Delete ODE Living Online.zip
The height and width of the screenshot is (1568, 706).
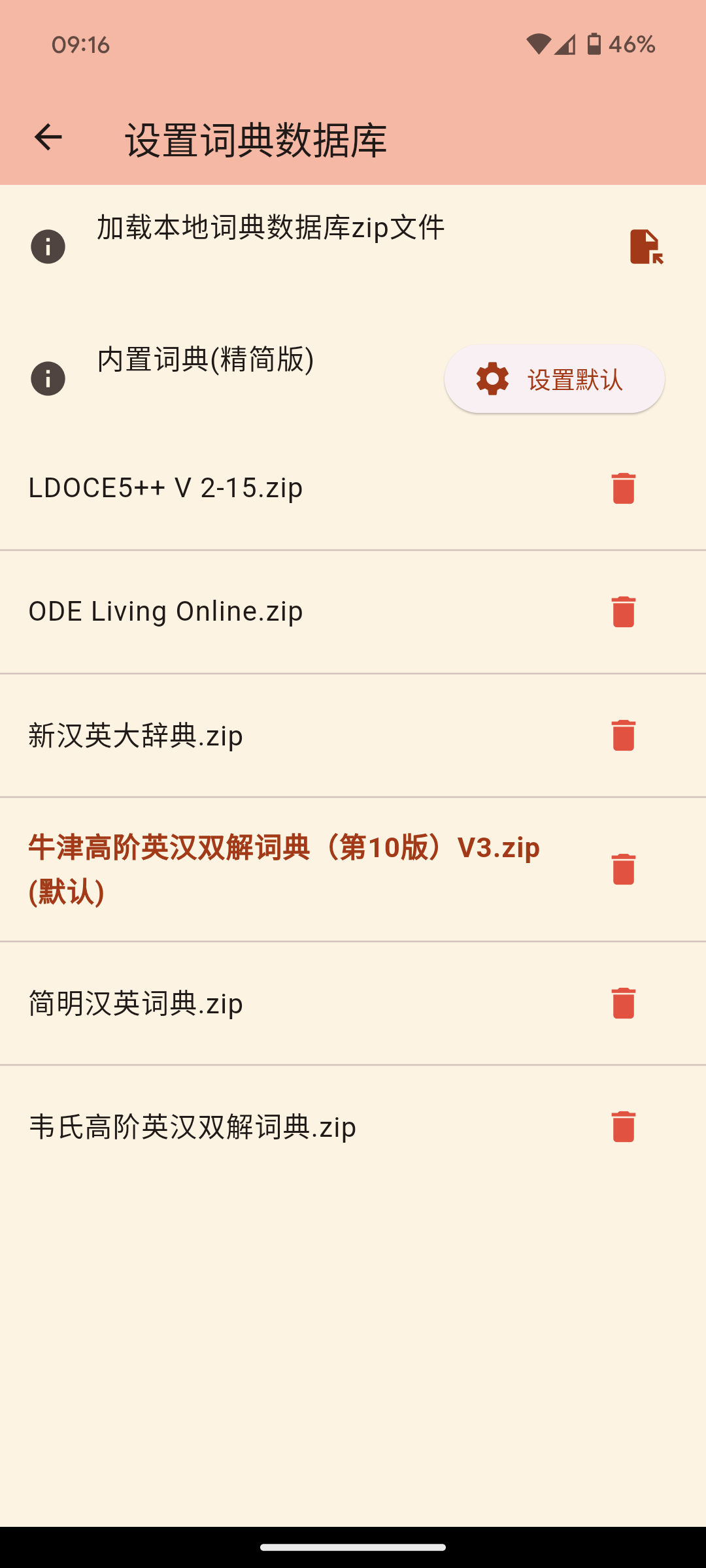(623, 612)
